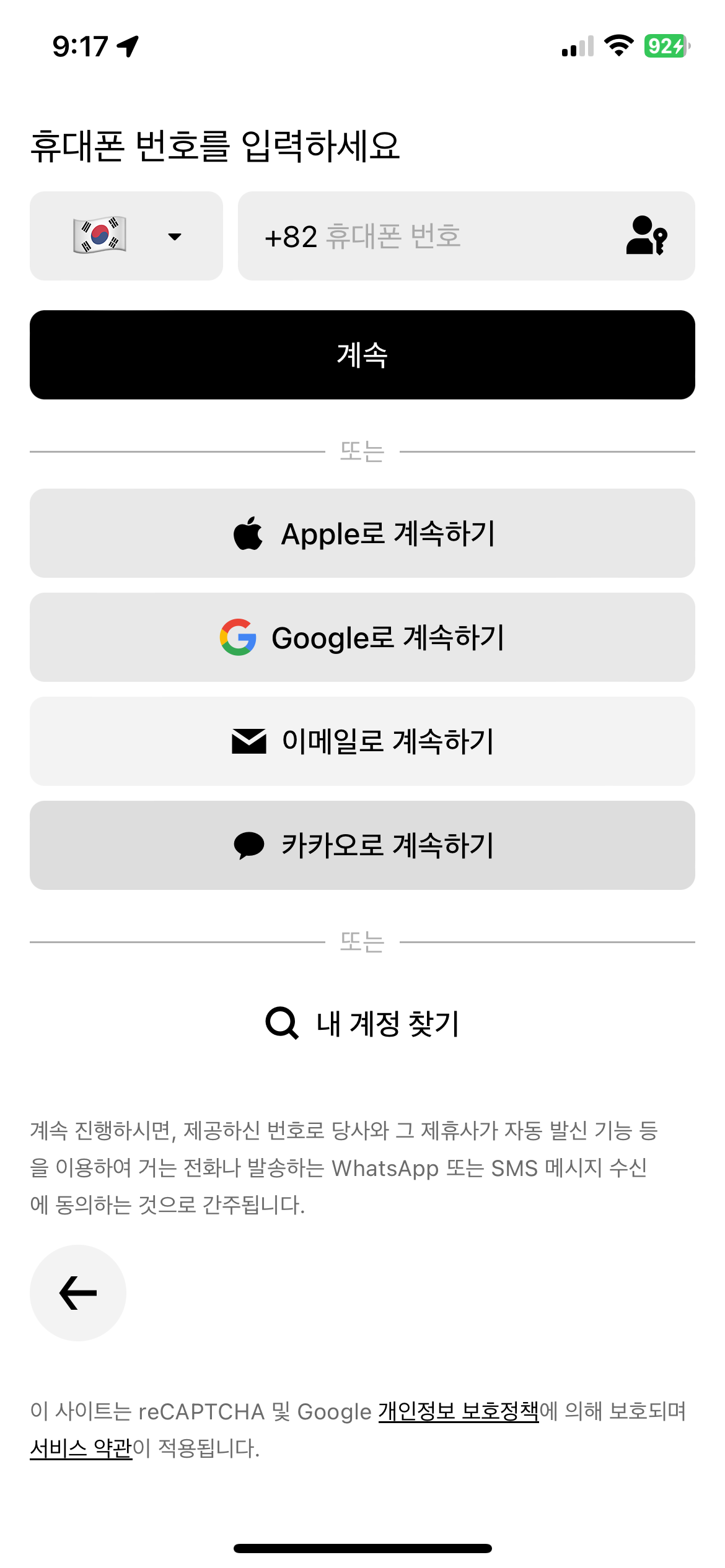Select 이메일로 계속하기 option
This screenshot has height=1568, width=725.
tap(362, 741)
